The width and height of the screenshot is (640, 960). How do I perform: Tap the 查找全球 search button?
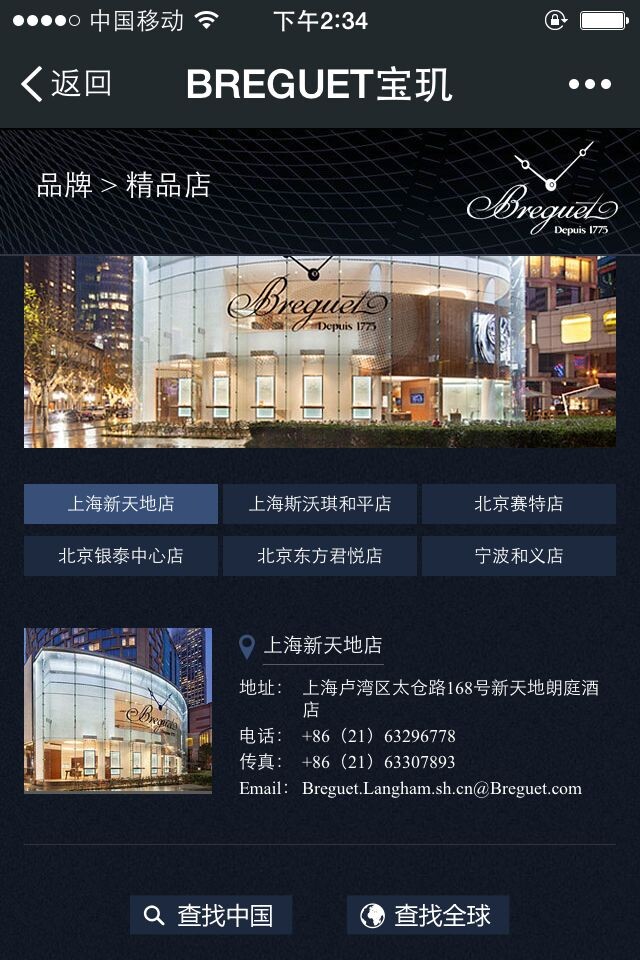428,915
